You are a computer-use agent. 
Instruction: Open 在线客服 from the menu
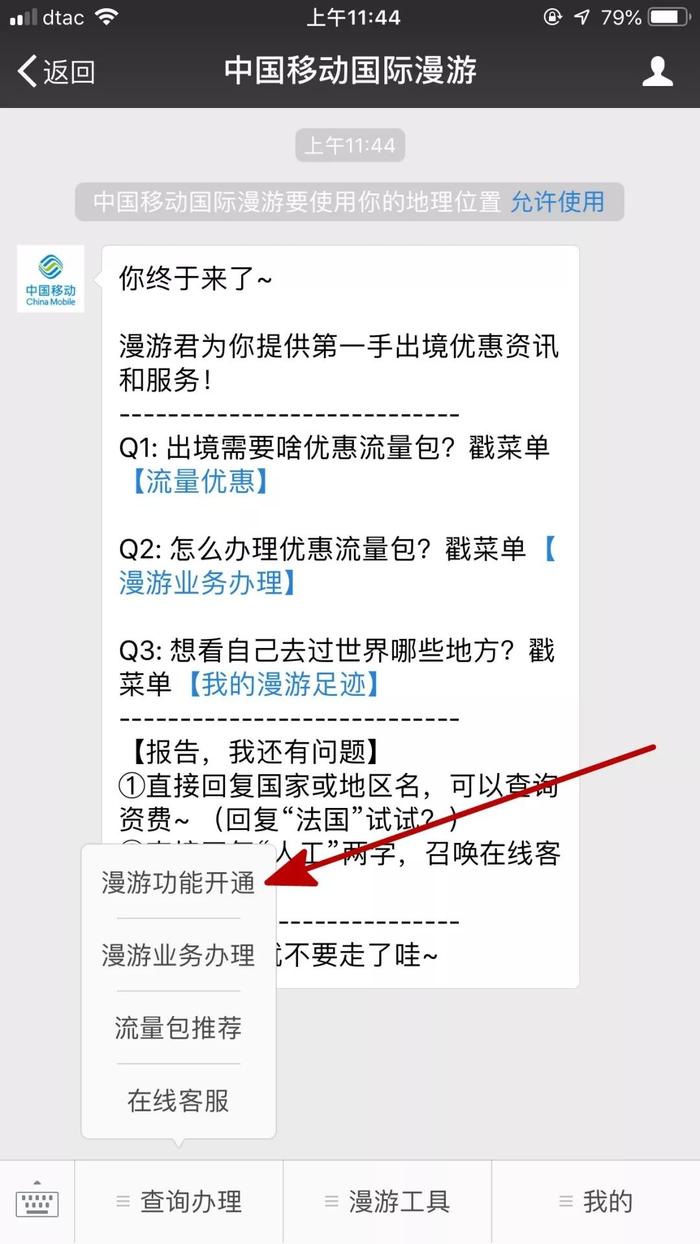click(x=178, y=1101)
